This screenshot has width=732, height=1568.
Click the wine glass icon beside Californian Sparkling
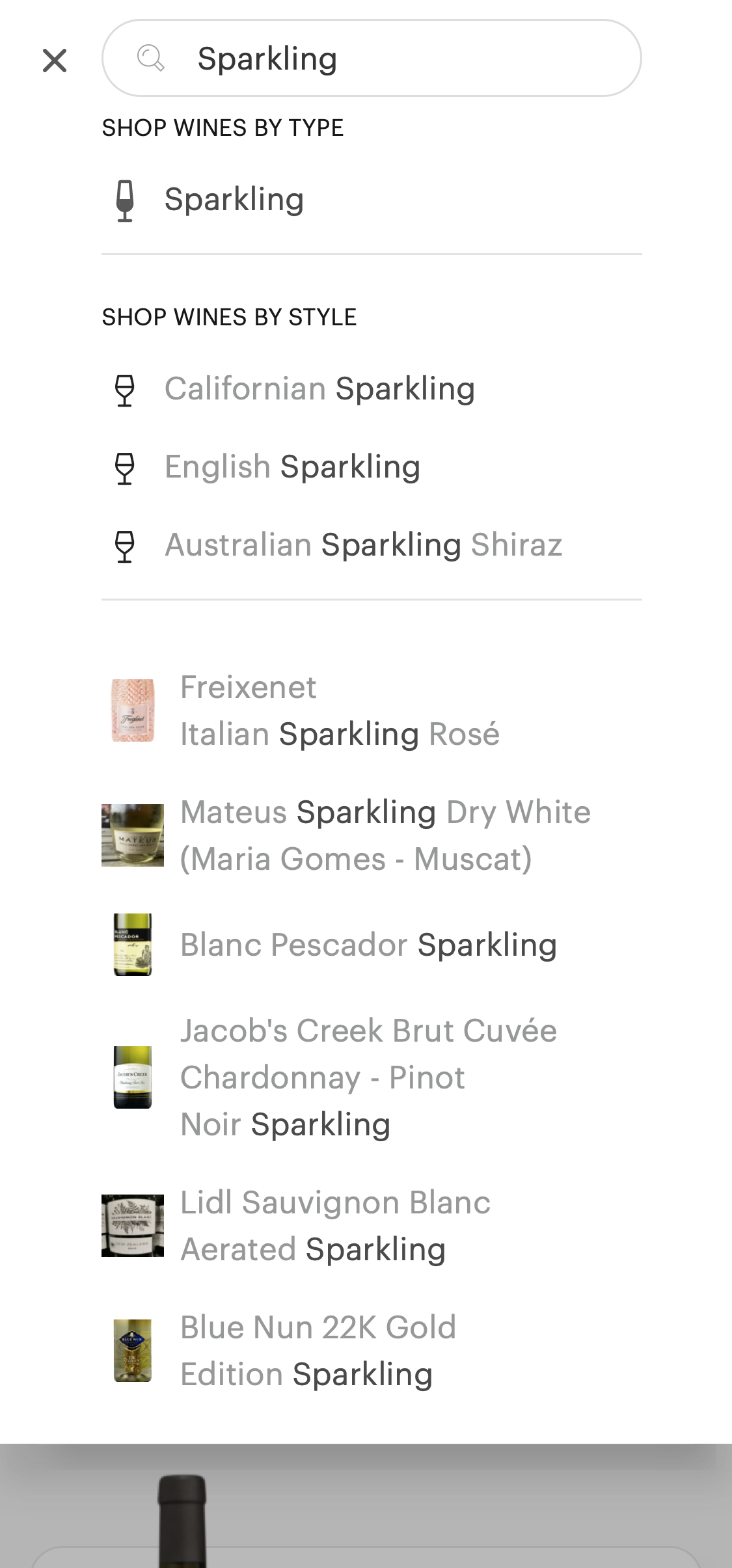124,389
